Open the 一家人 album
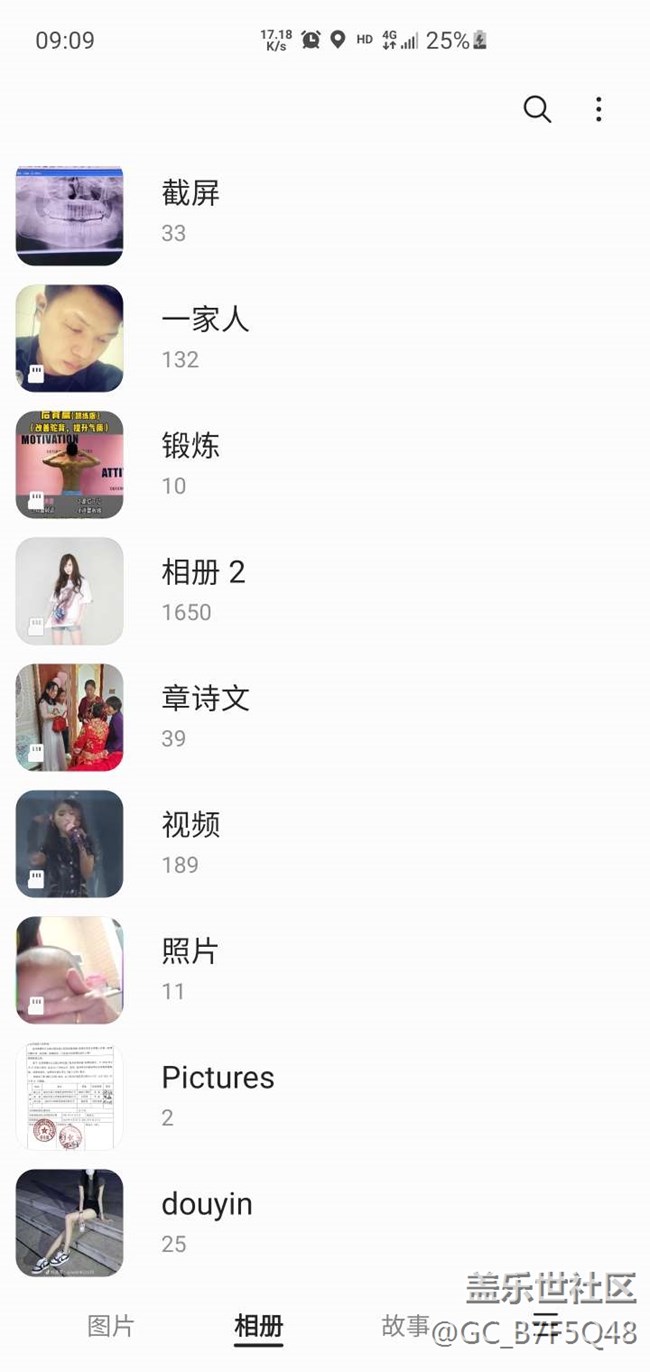Viewport: 650px width, 1372px height. coord(325,338)
